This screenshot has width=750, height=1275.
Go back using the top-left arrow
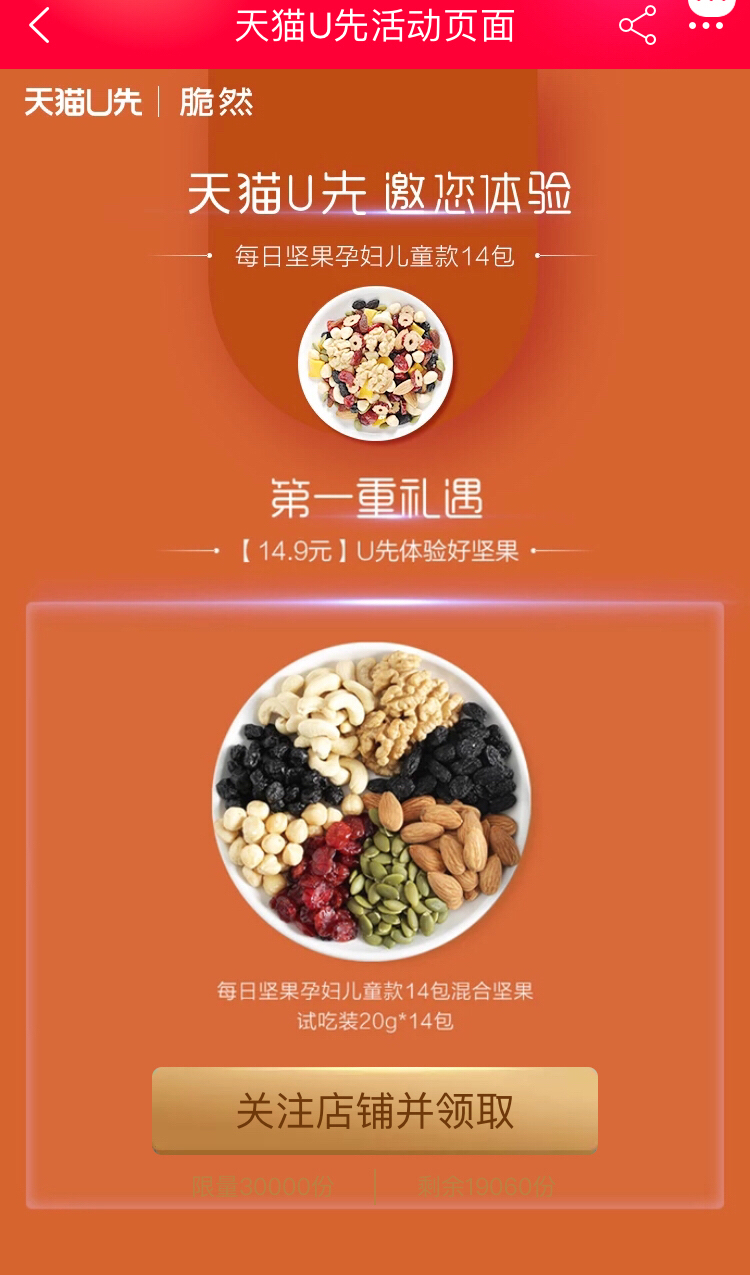38,26
